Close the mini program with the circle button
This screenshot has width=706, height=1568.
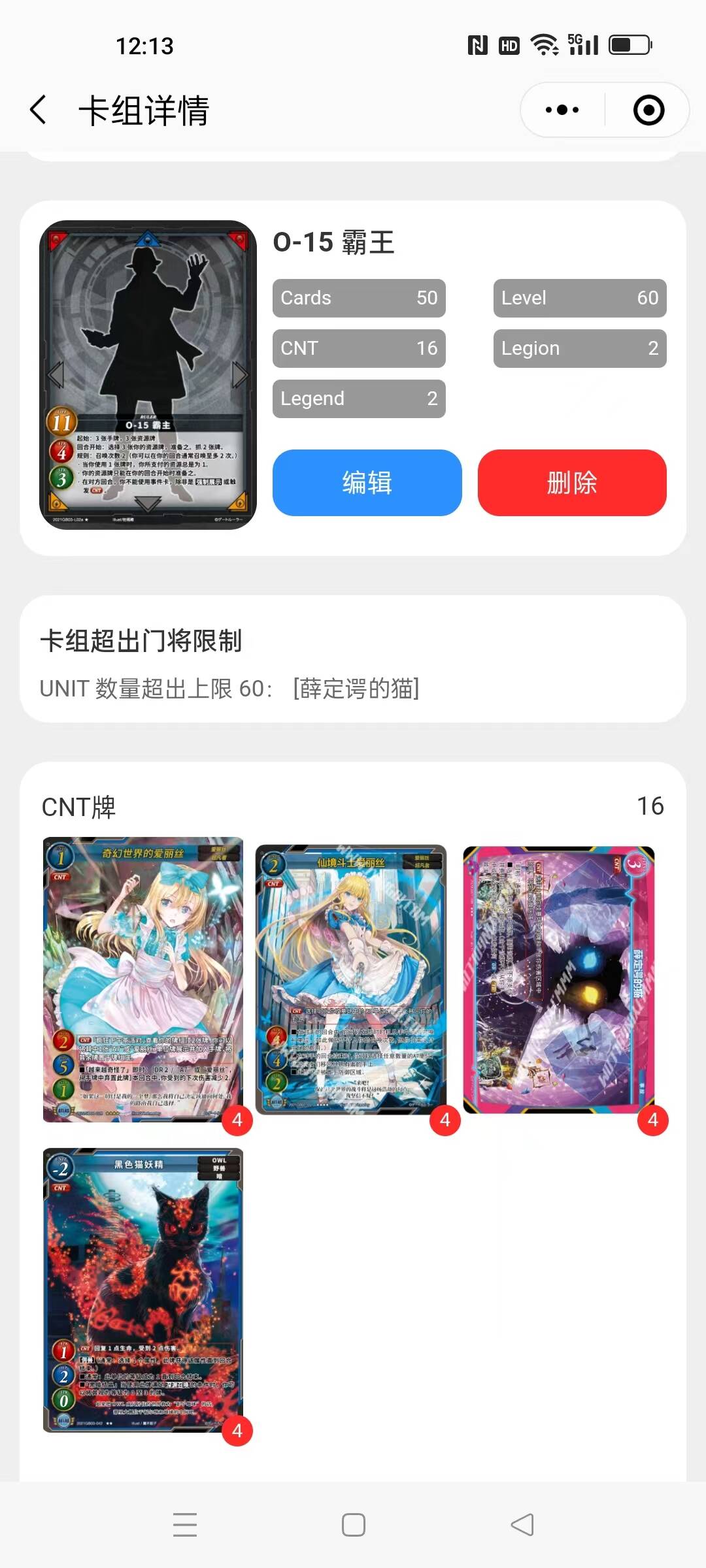(648, 110)
